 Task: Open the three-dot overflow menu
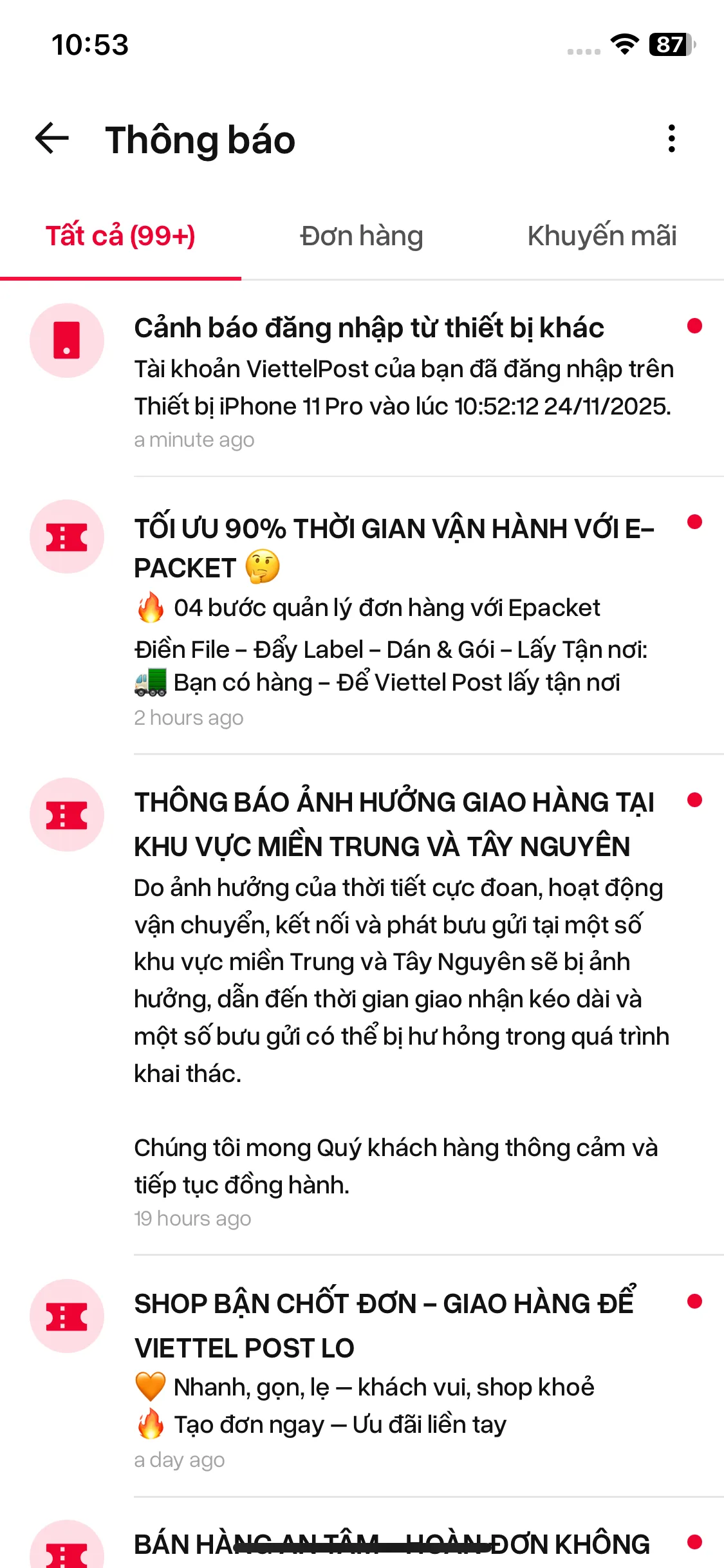[x=671, y=138]
